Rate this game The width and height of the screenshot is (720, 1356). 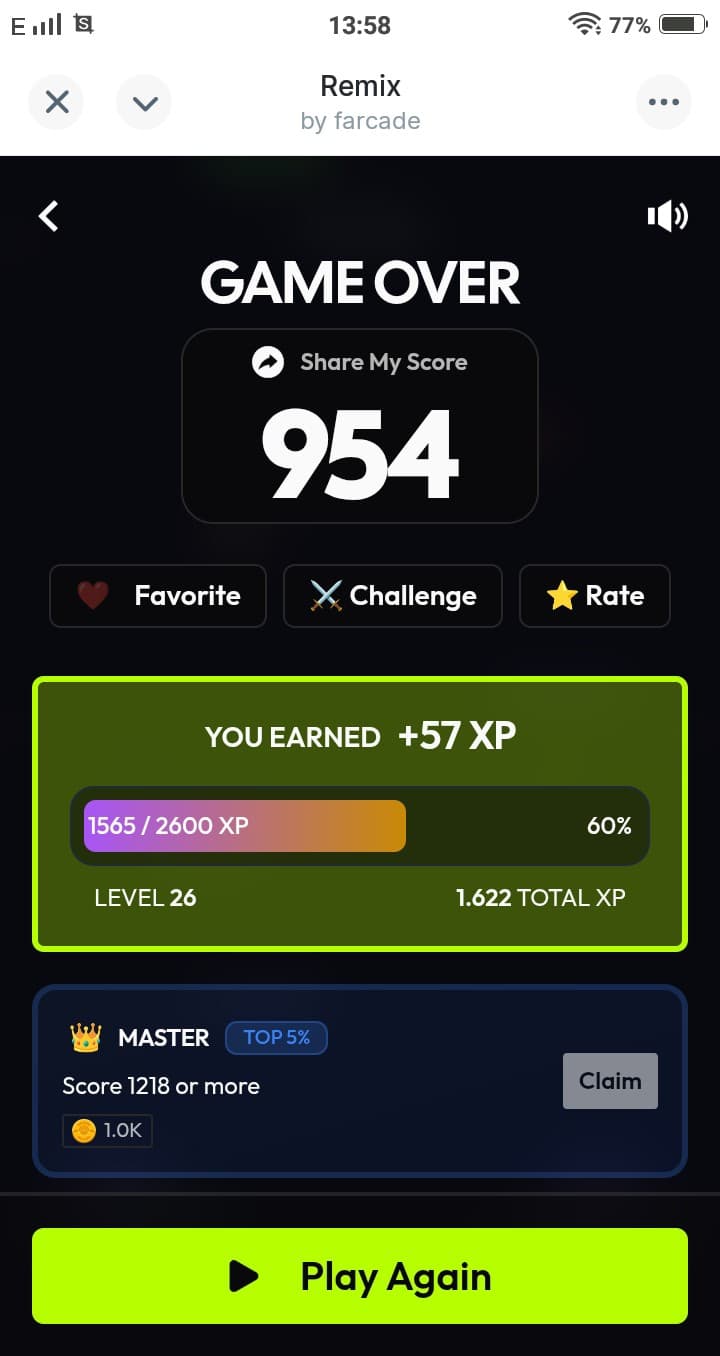pos(594,596)
